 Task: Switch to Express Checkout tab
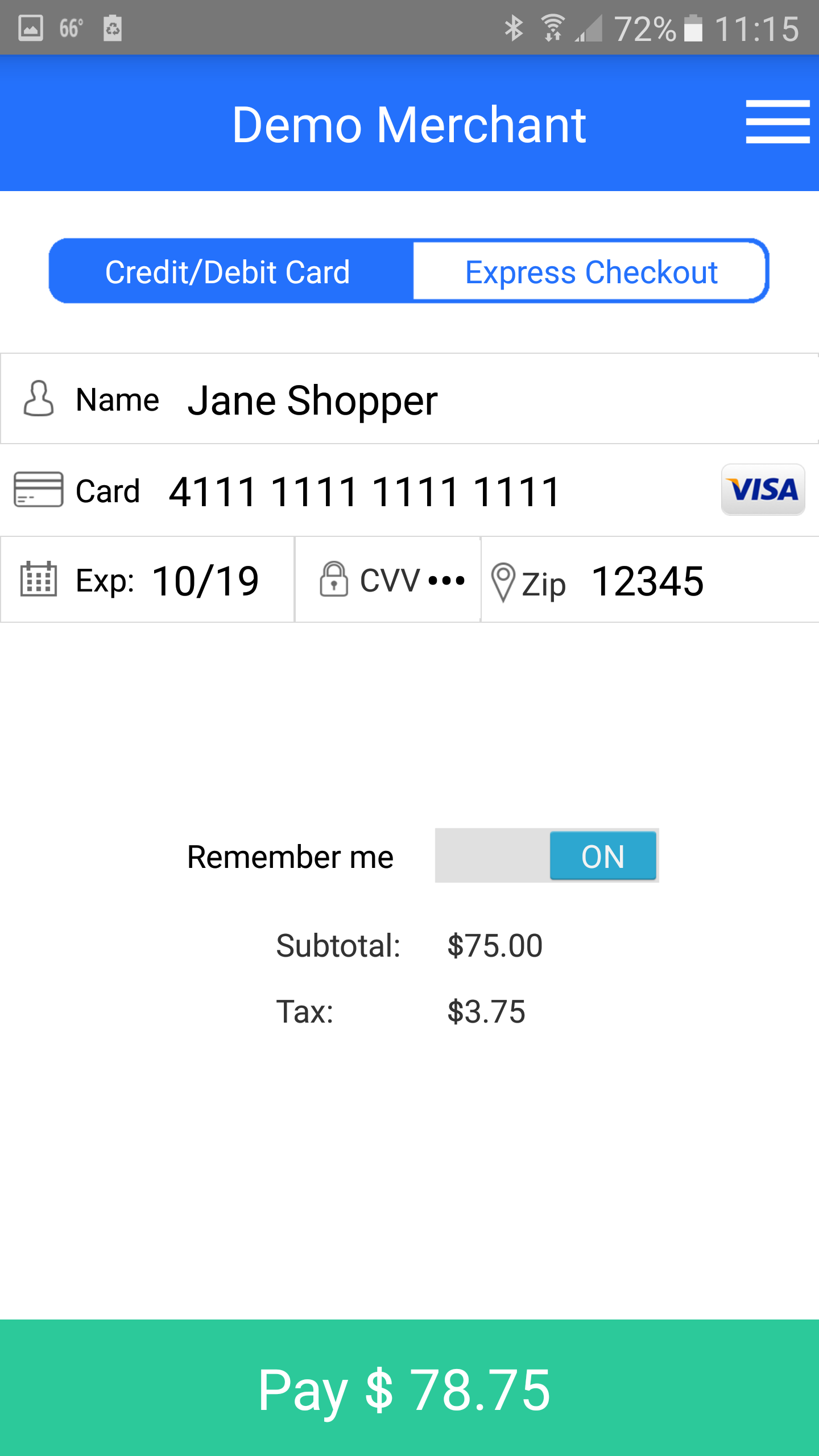(590, 272)
